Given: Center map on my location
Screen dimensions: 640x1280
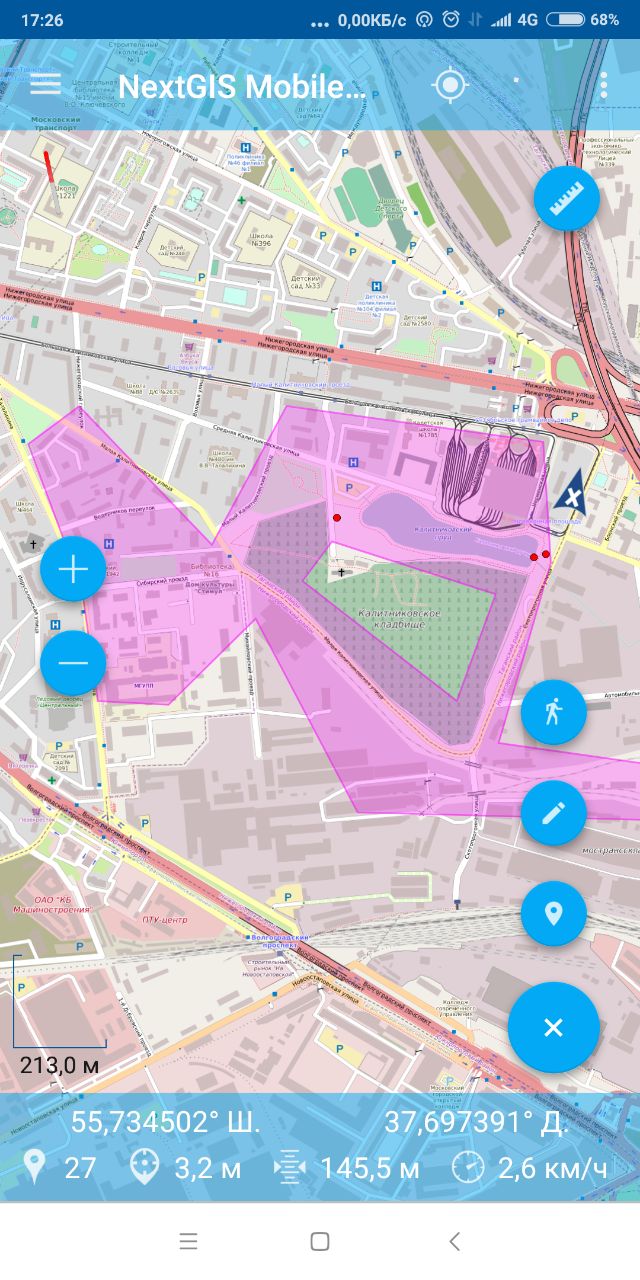Looking at the screenshot, I should pyautogui.click(x=450, y=86).
